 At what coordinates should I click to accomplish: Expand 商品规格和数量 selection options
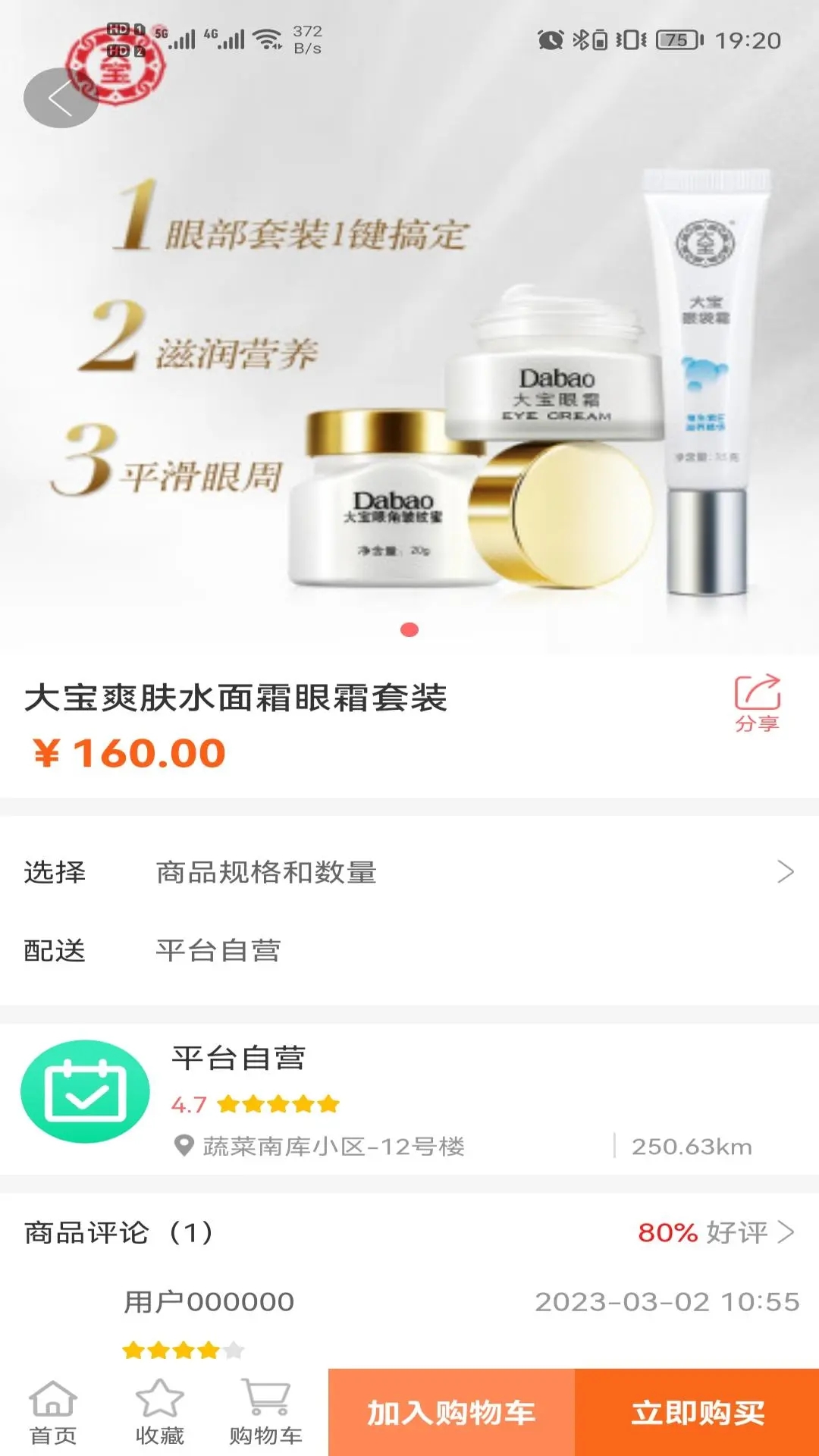click(x=409, y=872)
